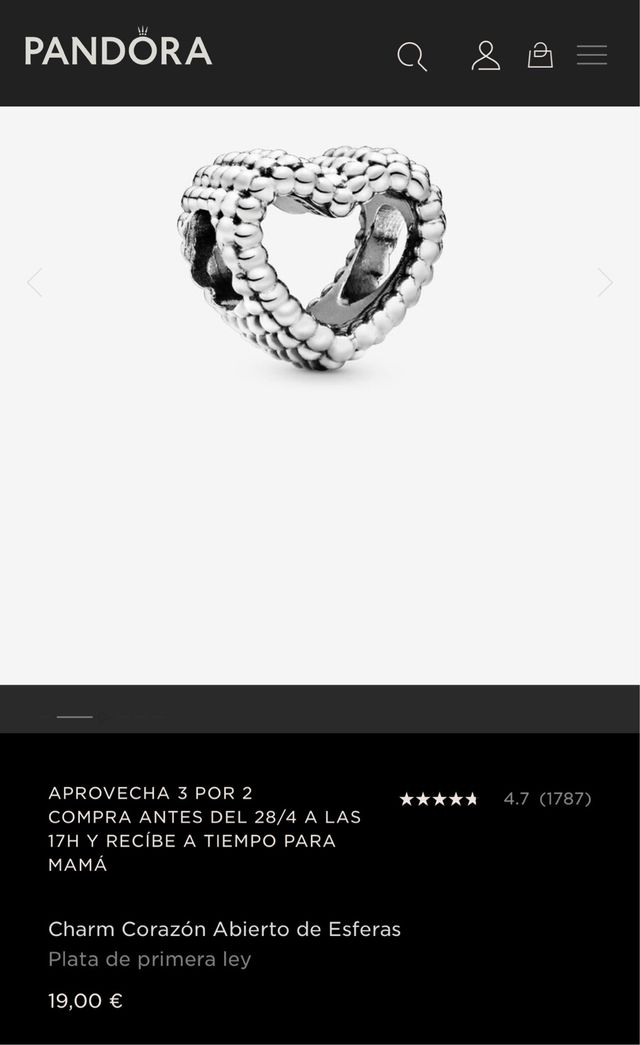Open the hamburger navigation menu

(592, 55)
